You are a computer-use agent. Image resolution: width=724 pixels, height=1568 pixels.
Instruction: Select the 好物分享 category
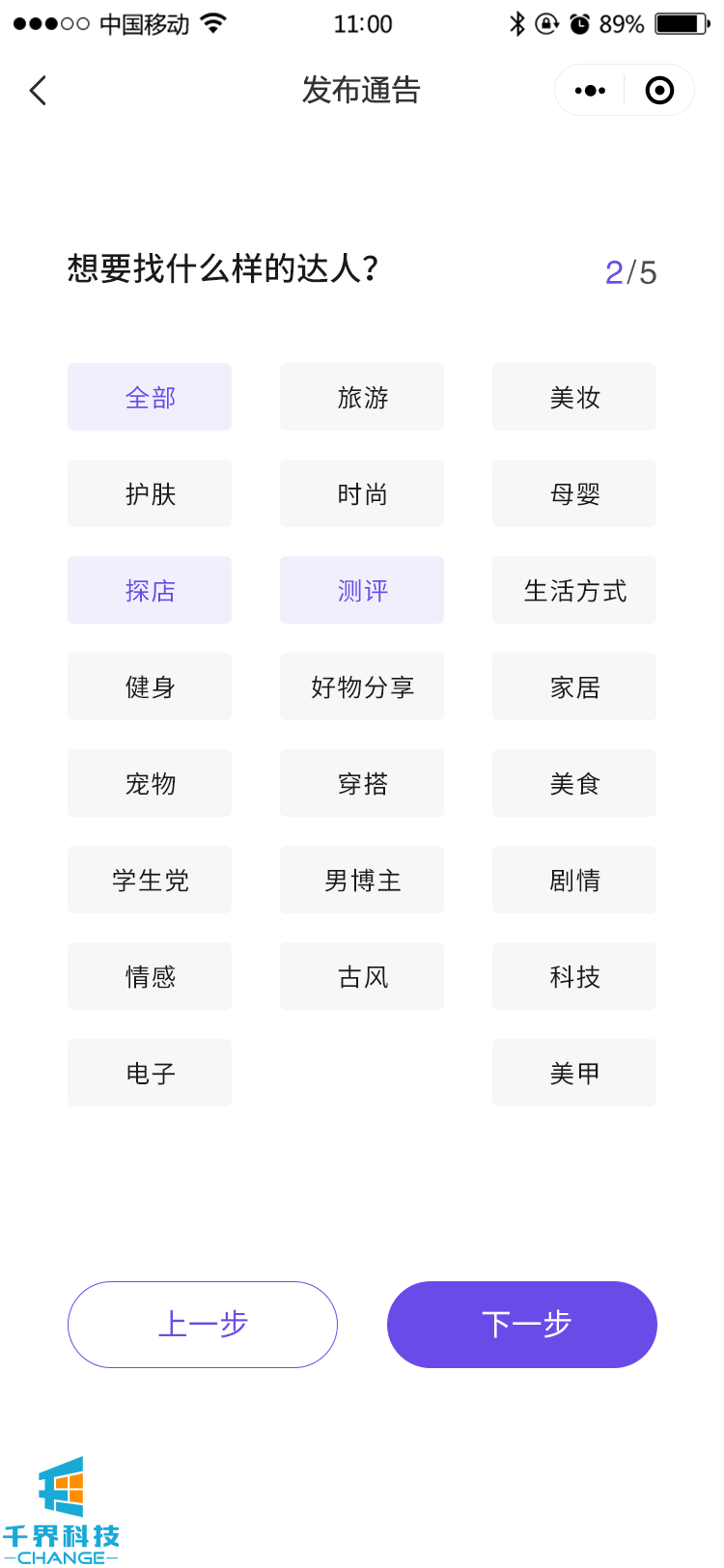pos(362,686)
